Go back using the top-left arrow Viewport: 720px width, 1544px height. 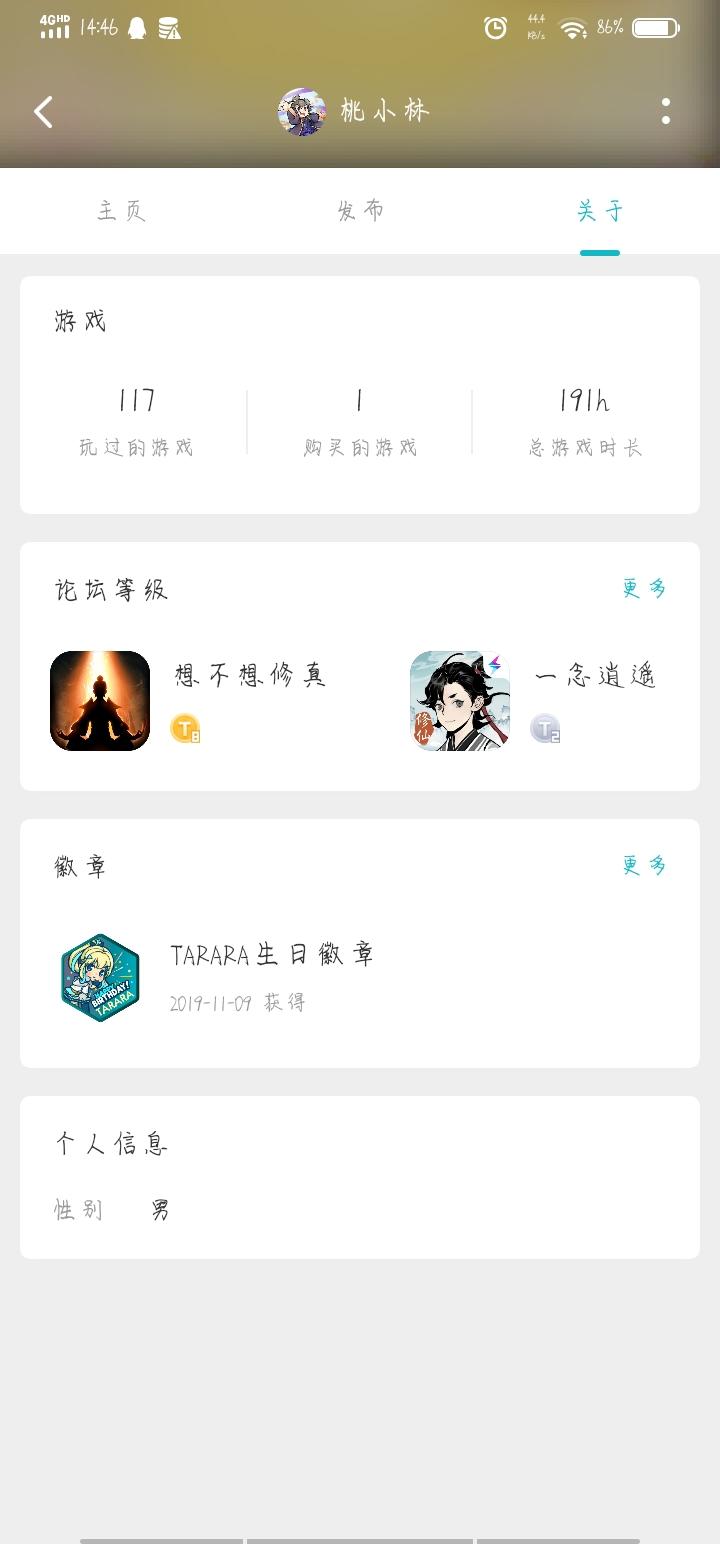(43, 112)
